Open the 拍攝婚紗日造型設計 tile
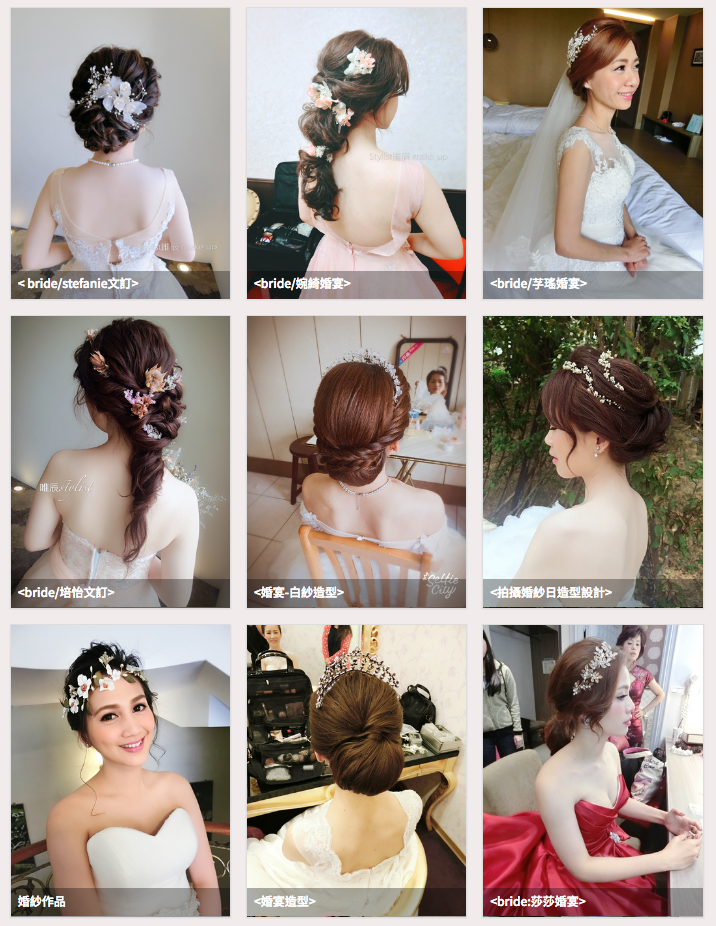Viewport: 716px width, 926px height. 592,461
